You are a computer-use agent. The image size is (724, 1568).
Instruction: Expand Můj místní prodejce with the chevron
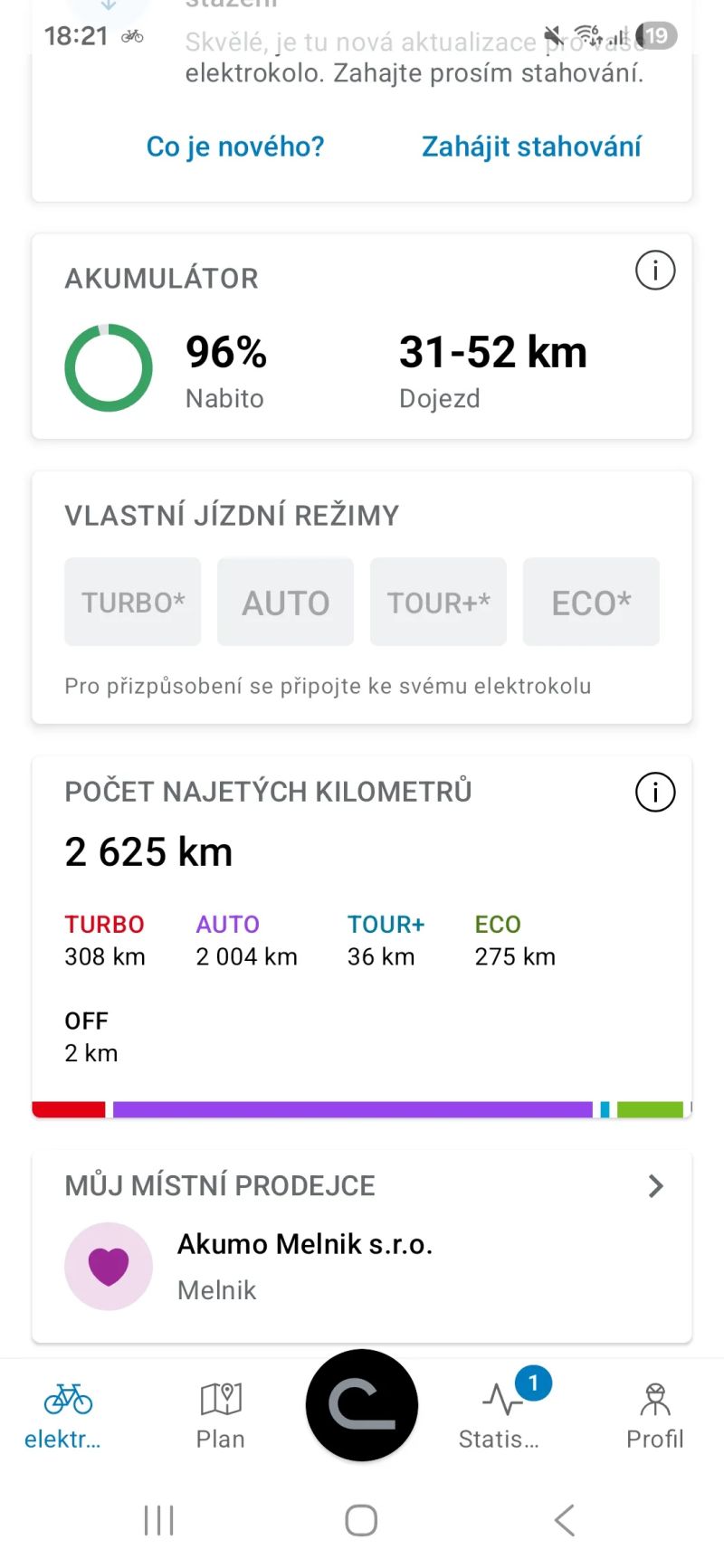tap(654, 1185)
